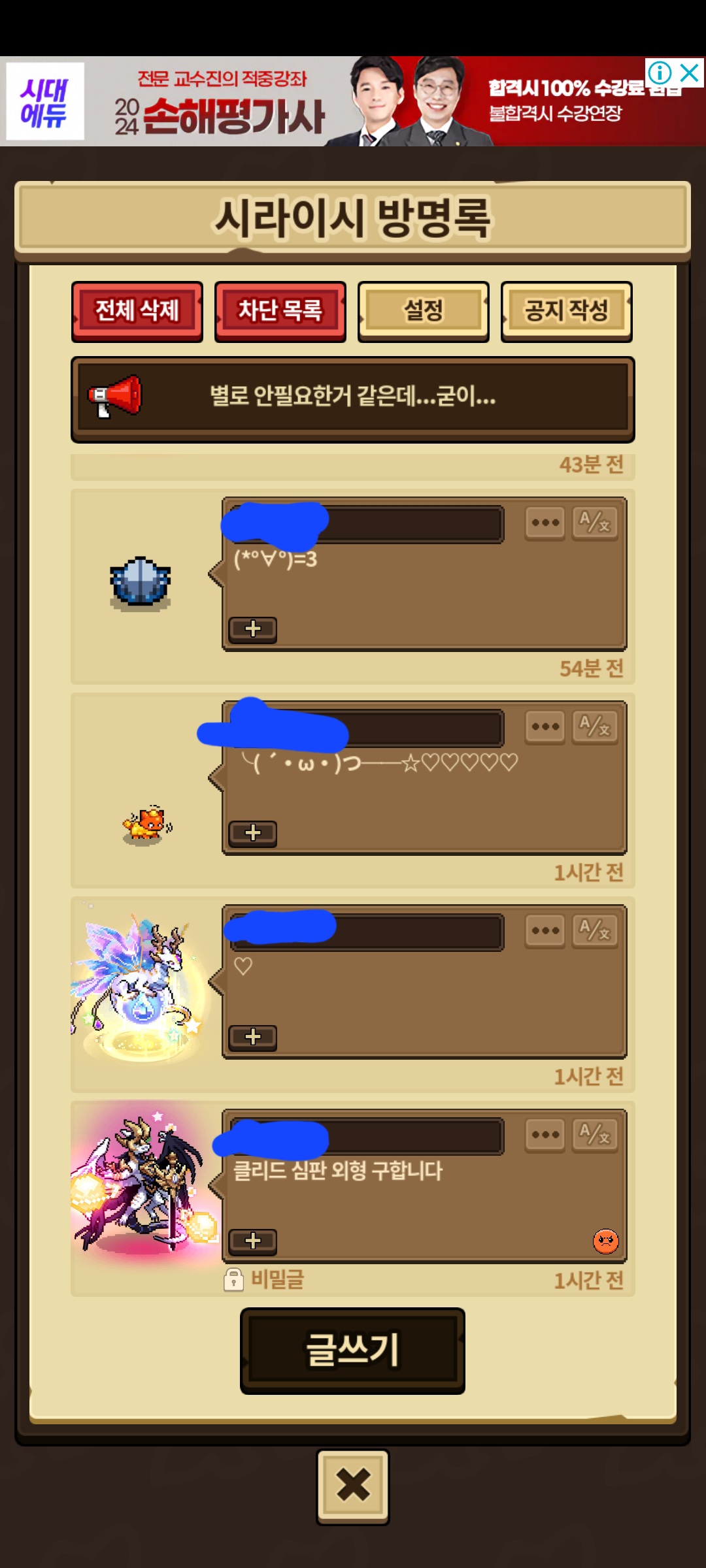The height and width of the screenshot is (1568, 706).
Task: Close the ad banner at top
Action: point(690,73)
